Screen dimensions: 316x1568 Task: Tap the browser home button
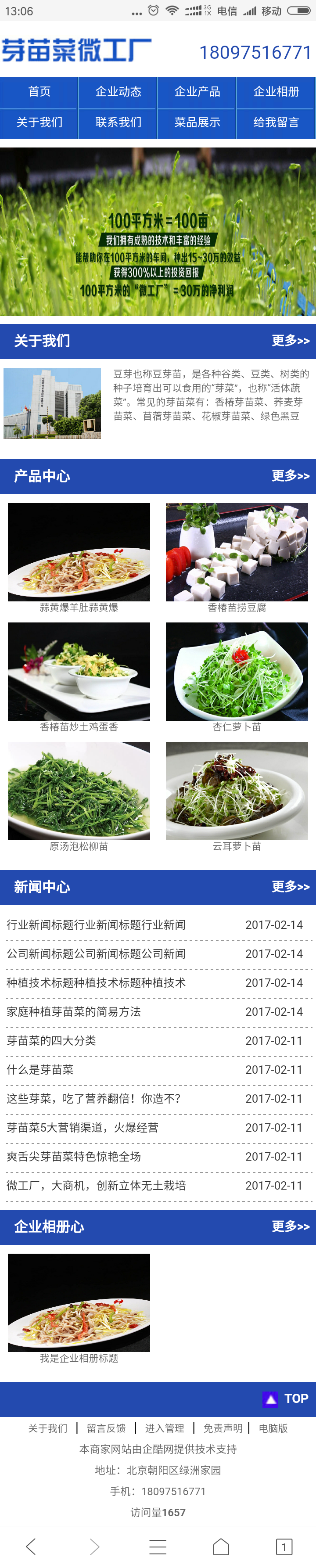click(221, 1546)
